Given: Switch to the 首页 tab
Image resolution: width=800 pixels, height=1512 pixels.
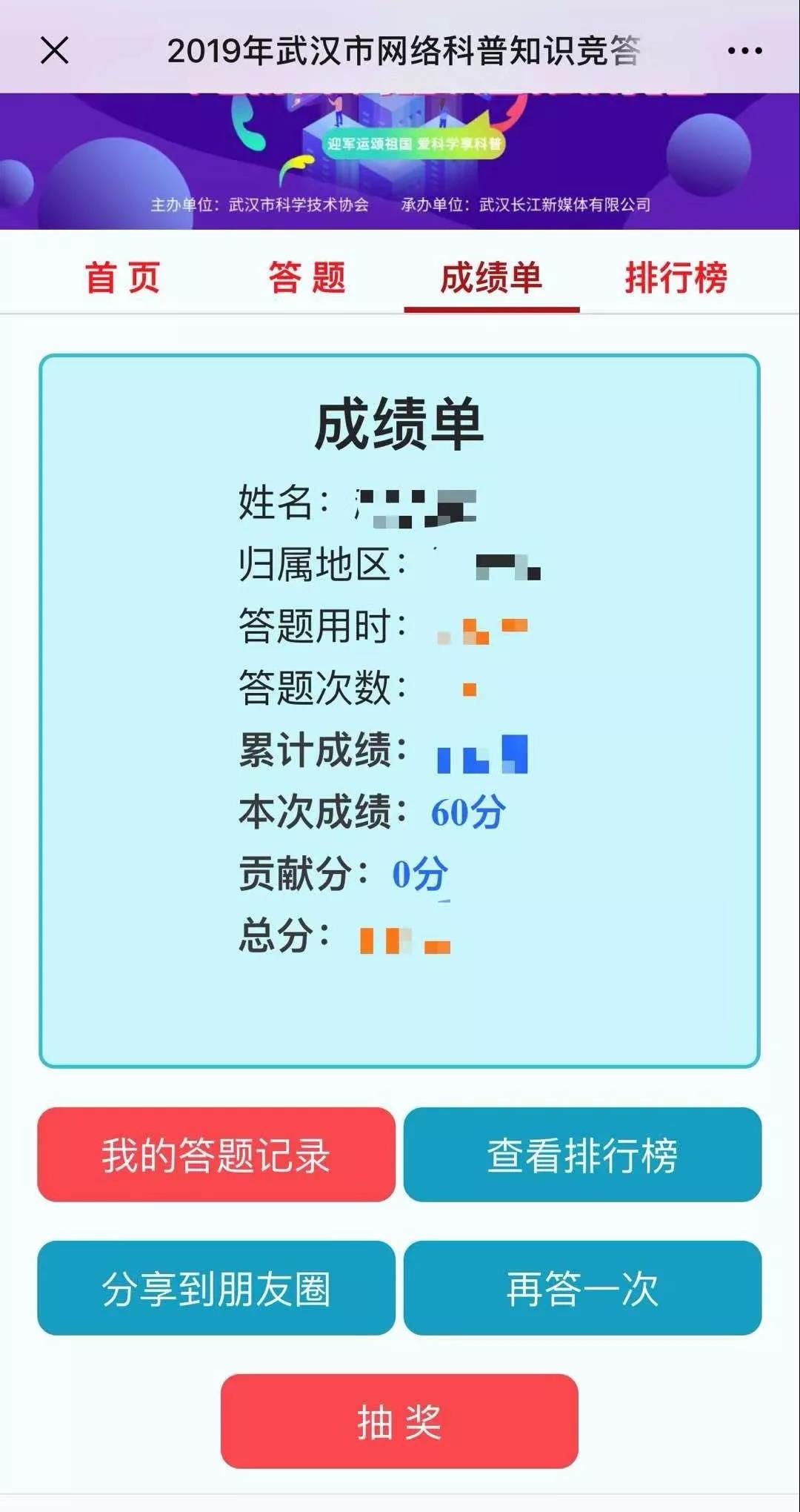Looking at the screenshot, I should pyautogui.click(x=122, y=278).
